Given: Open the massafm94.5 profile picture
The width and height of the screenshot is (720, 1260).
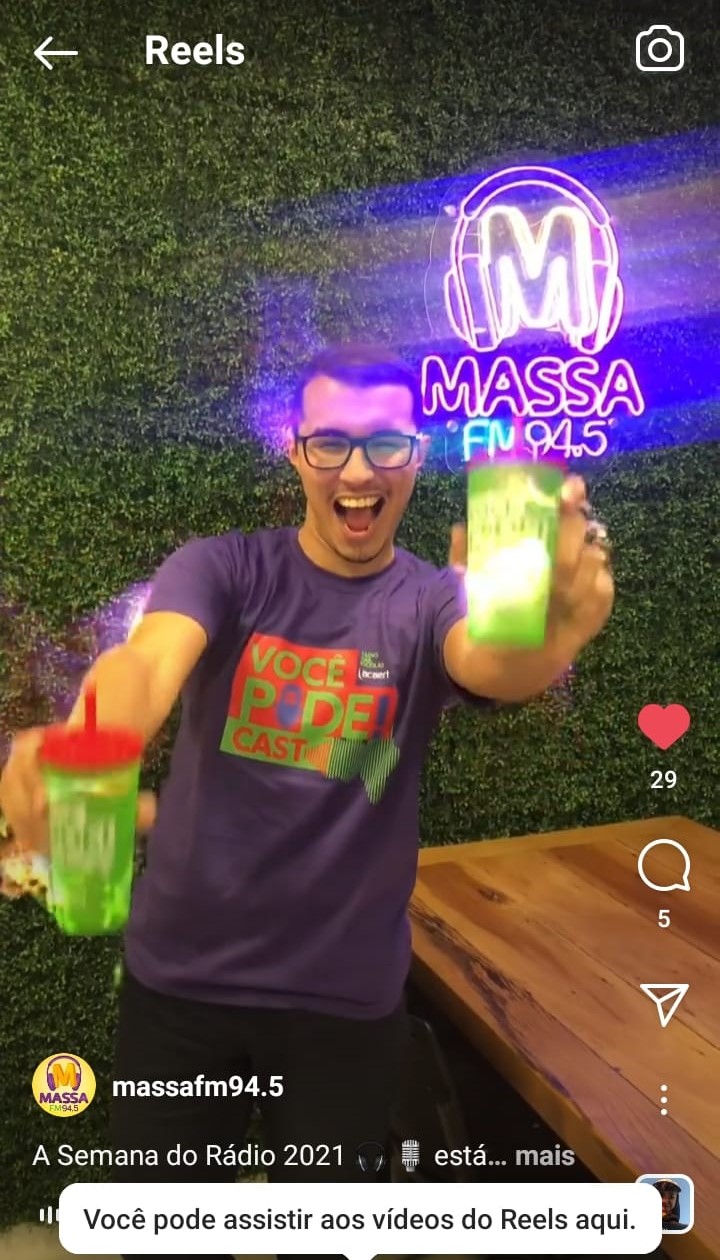Looking at the screenshot, I should (x=64, y=1086).
